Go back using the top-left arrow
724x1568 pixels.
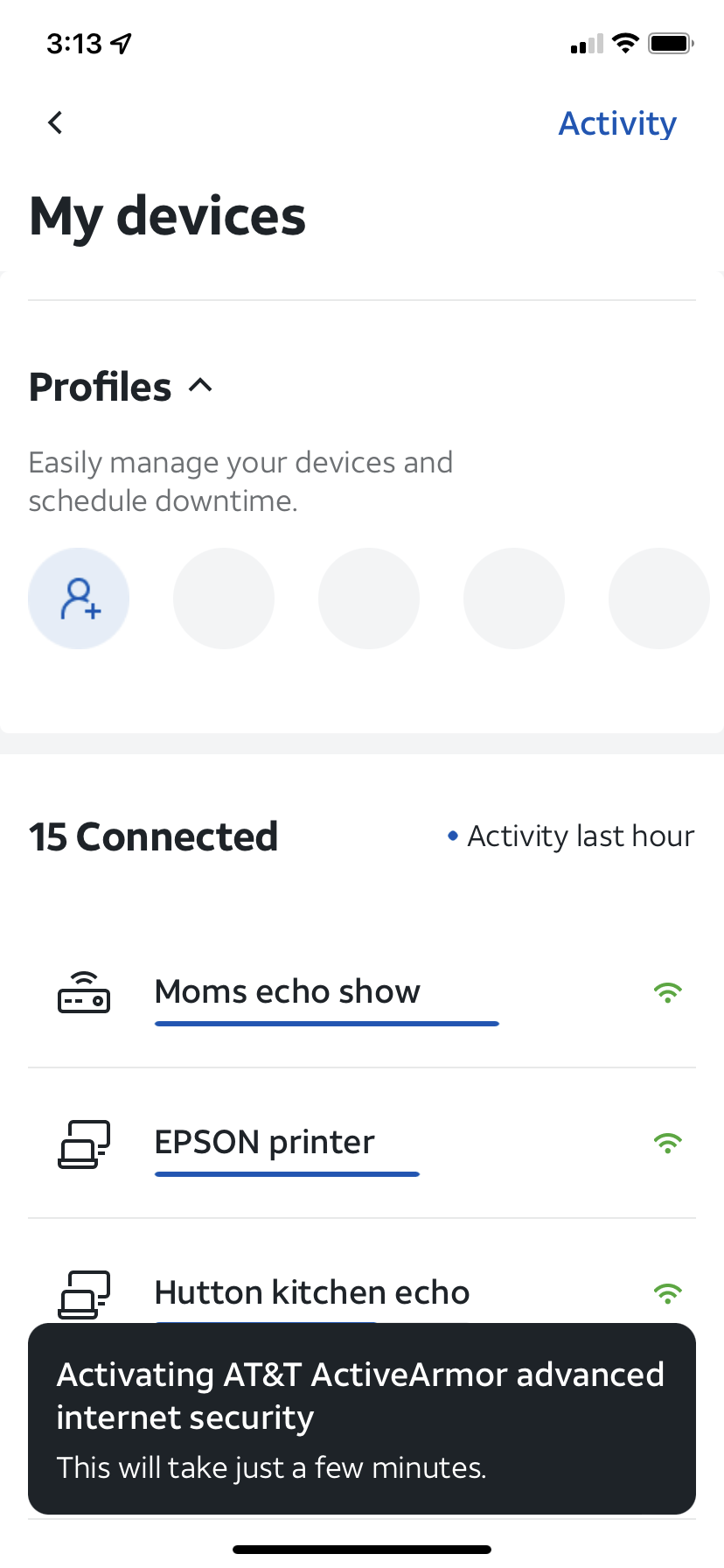[x=55, y=122]
